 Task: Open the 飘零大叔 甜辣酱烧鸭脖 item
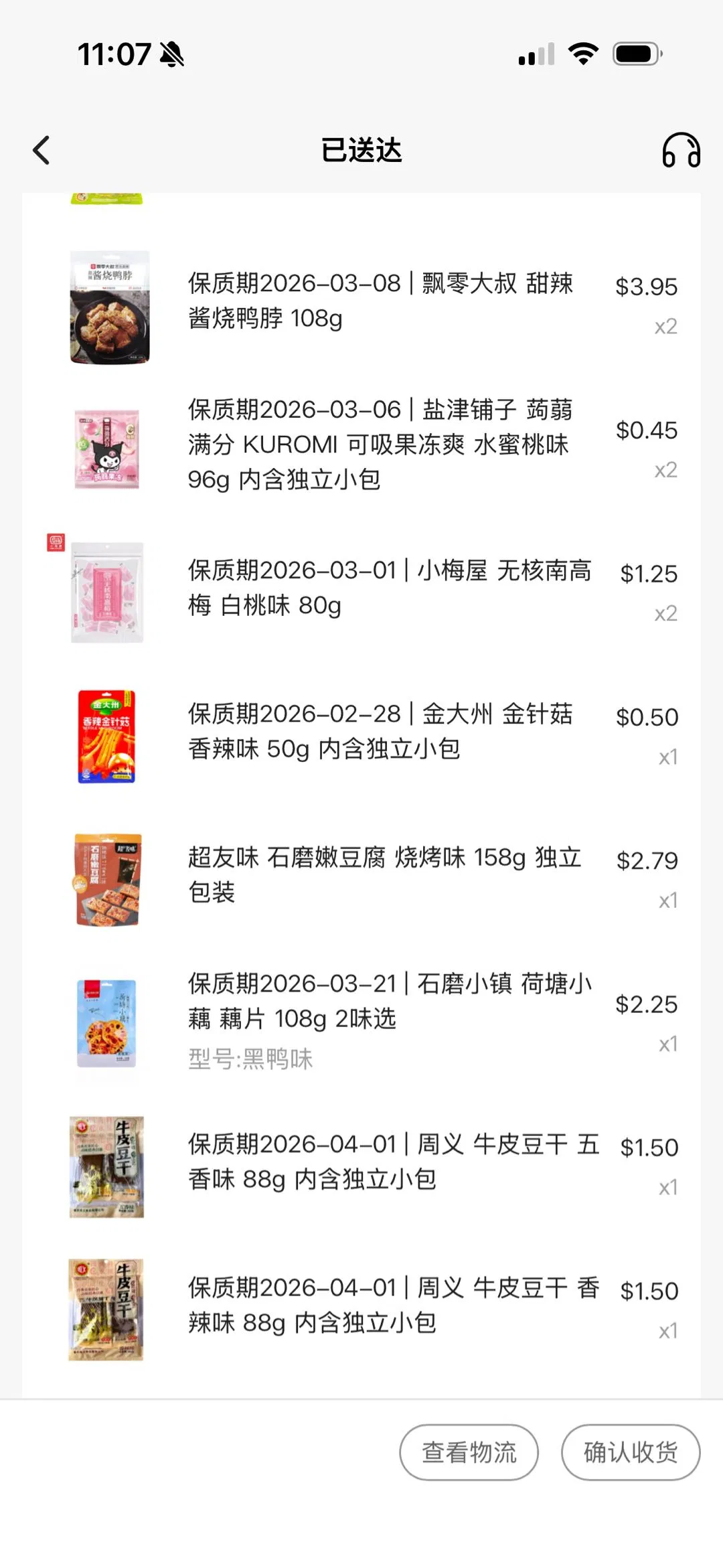pyautogui.click(x=380, y=301)
